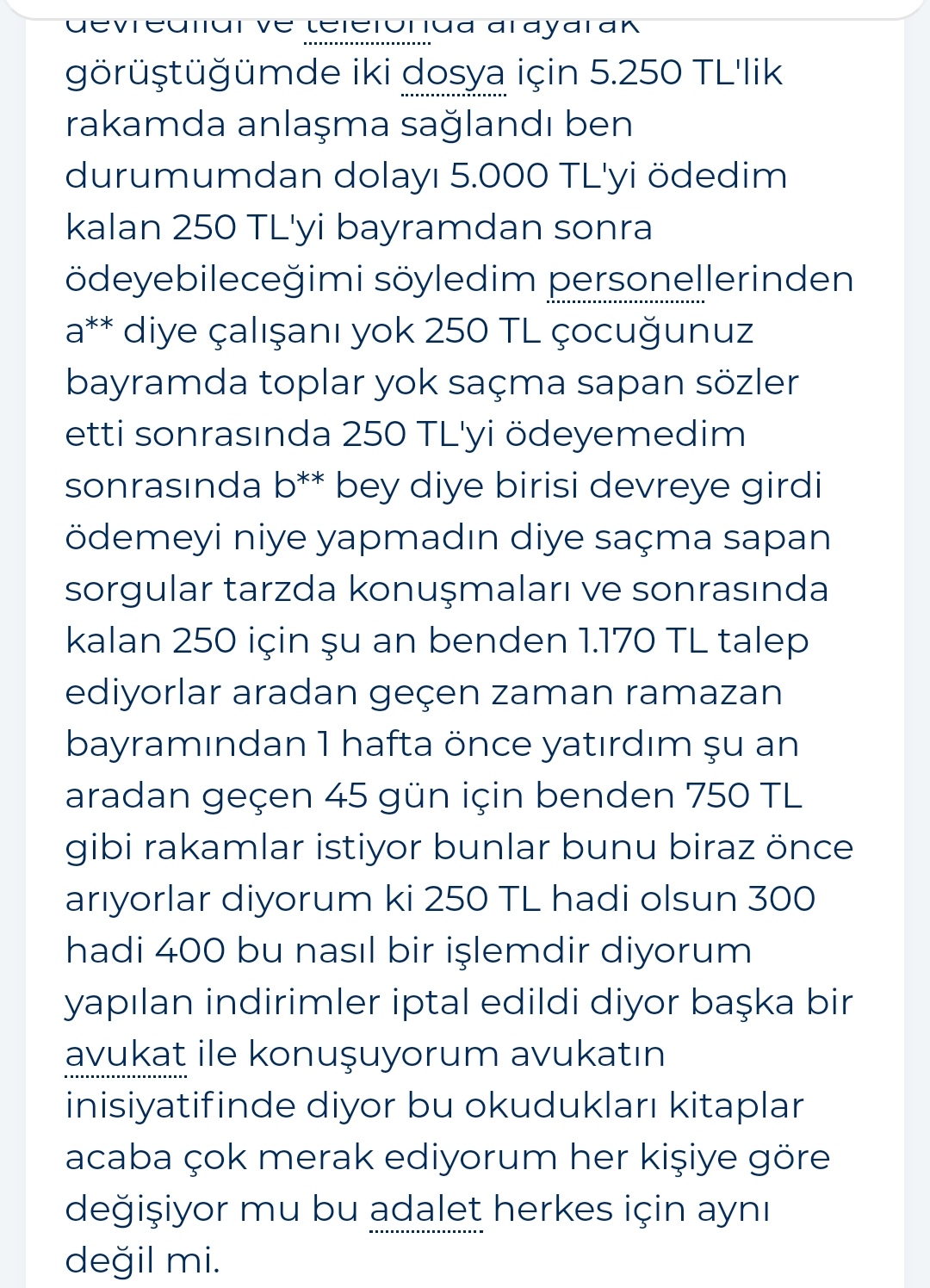Open the underlined "adalet" keyword link

click(425, 1210)
